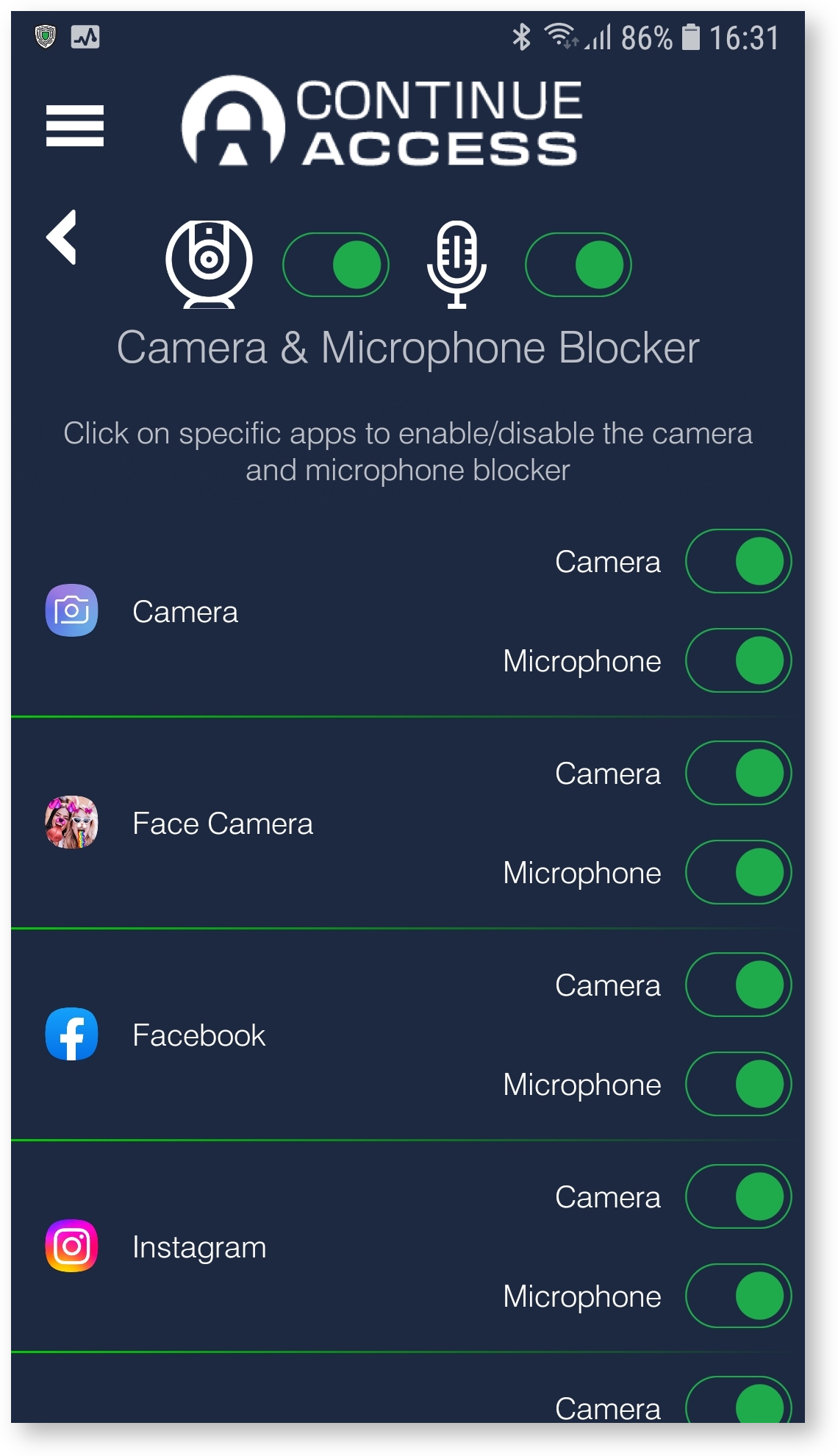Disable Camera blocking for the Camera app
Viewport: 838px width, 1456px height.
[x=739, y=561]
